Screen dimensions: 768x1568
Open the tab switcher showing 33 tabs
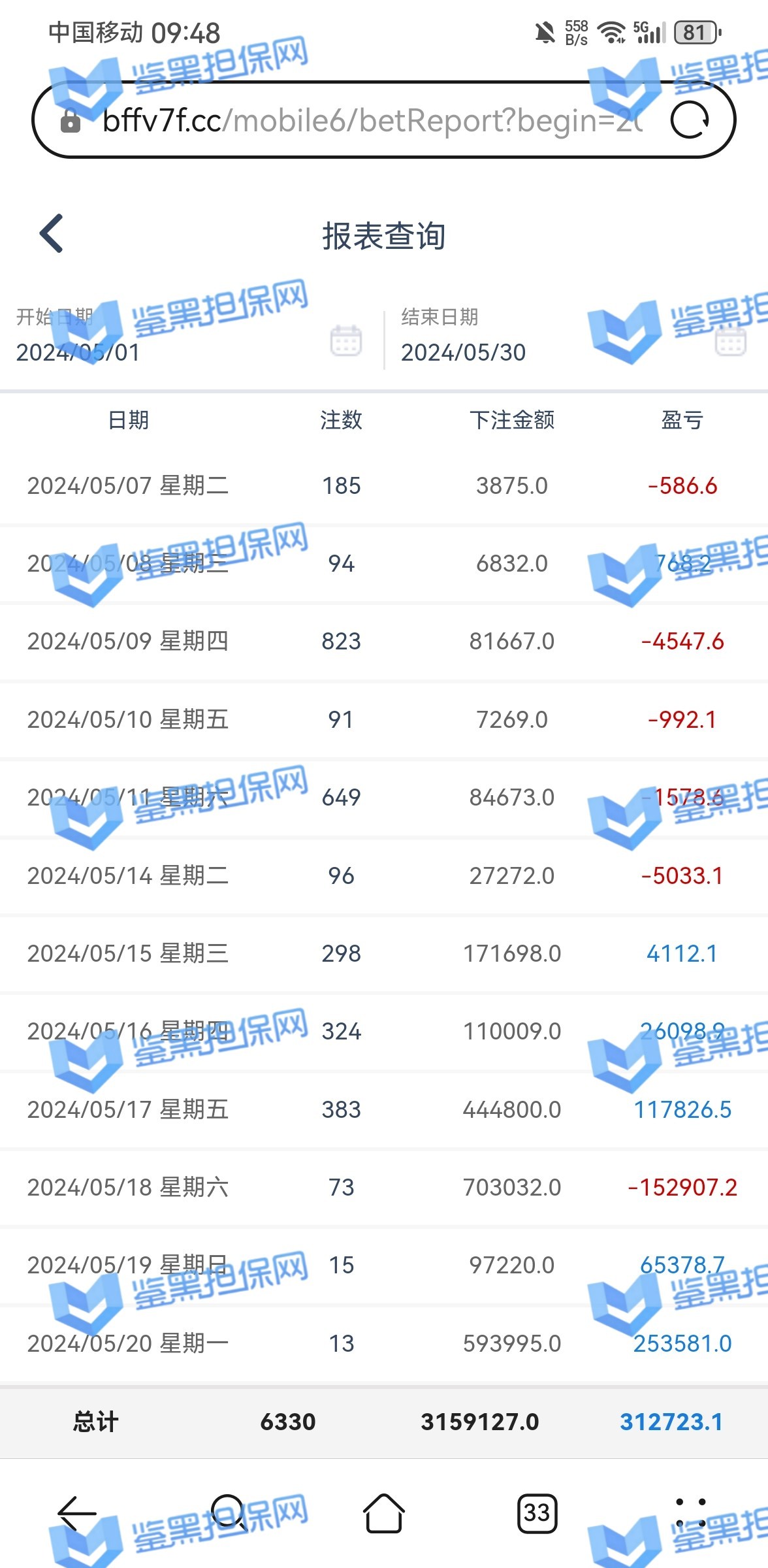pos(537,1513)
